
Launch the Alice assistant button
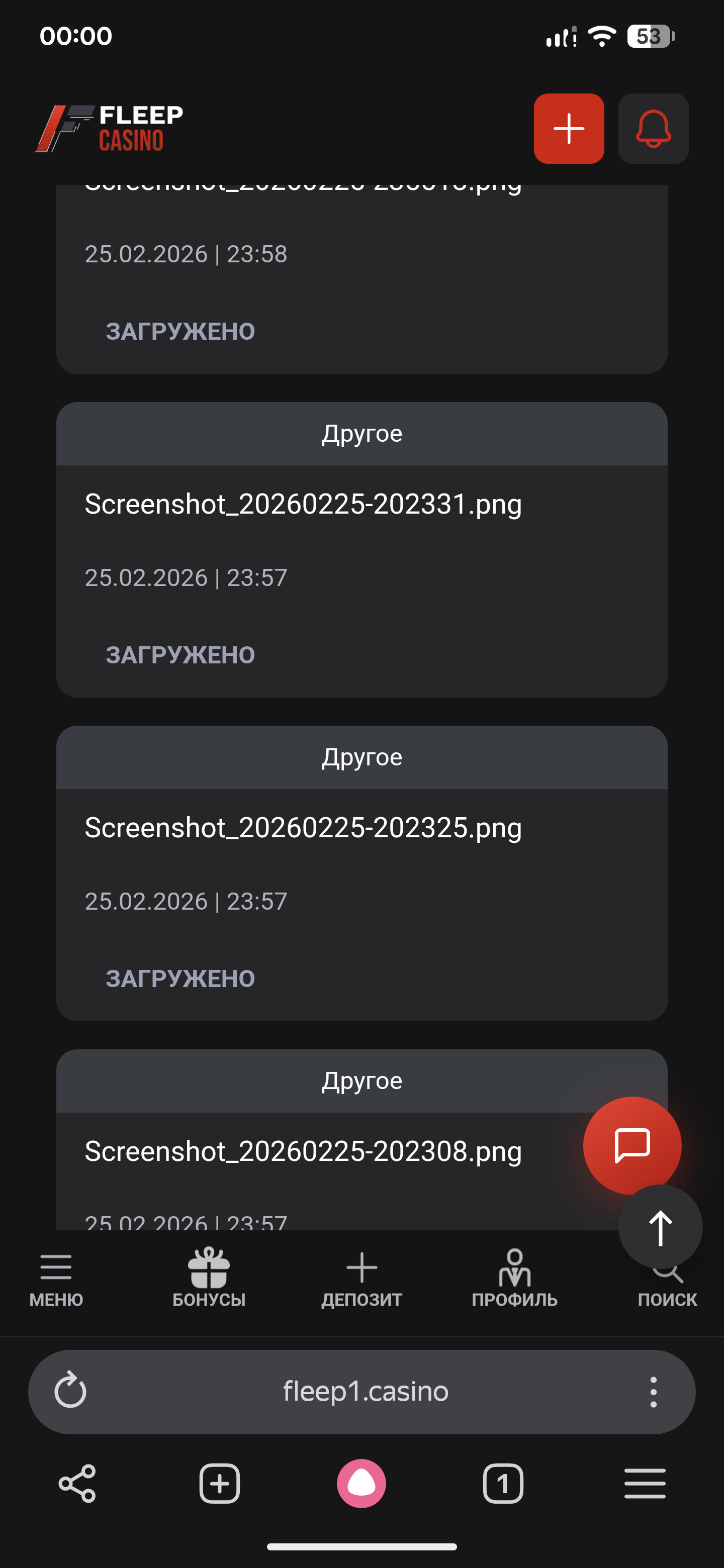(361, 1484)
